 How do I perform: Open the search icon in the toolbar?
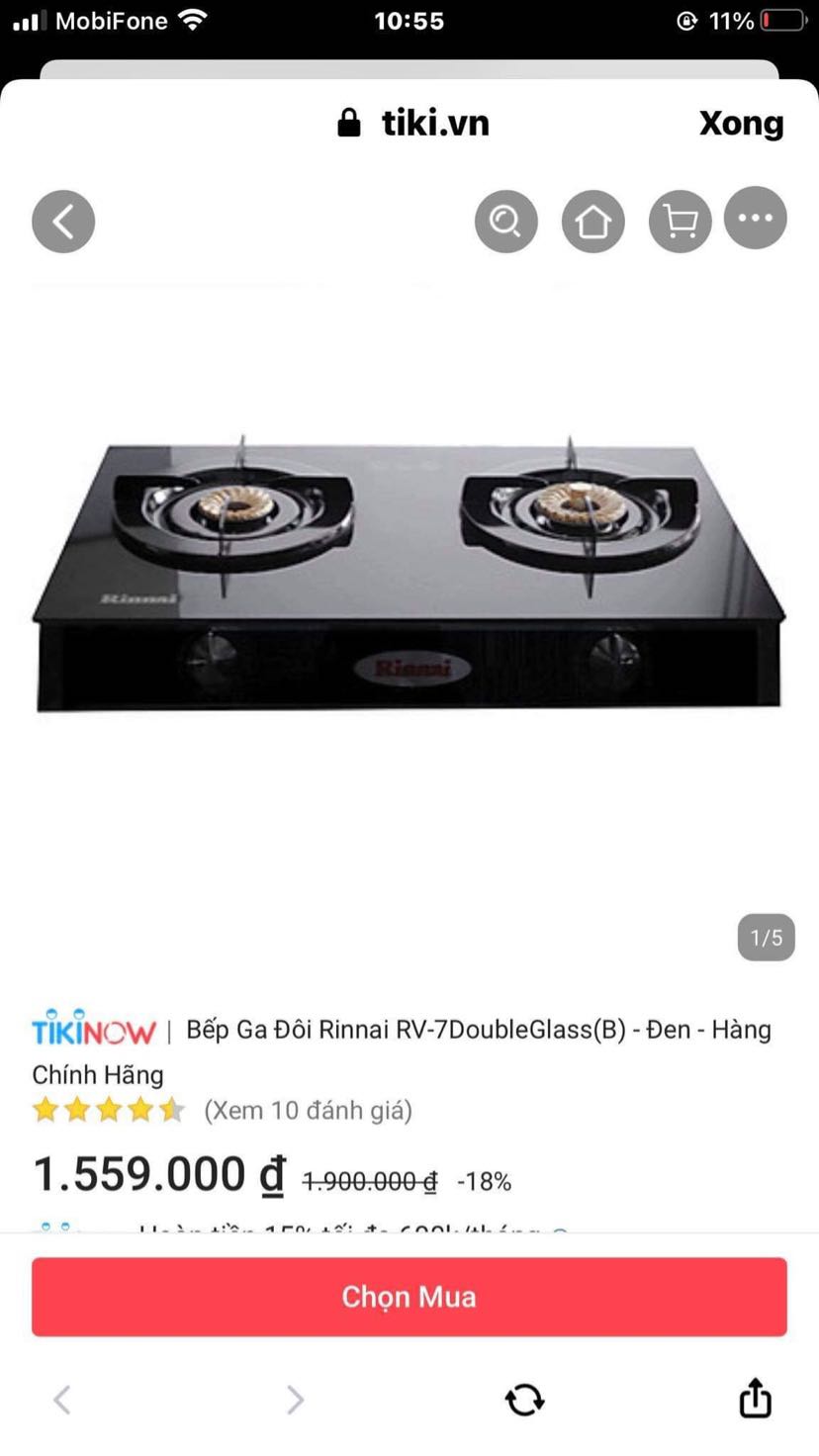point(505,221)
